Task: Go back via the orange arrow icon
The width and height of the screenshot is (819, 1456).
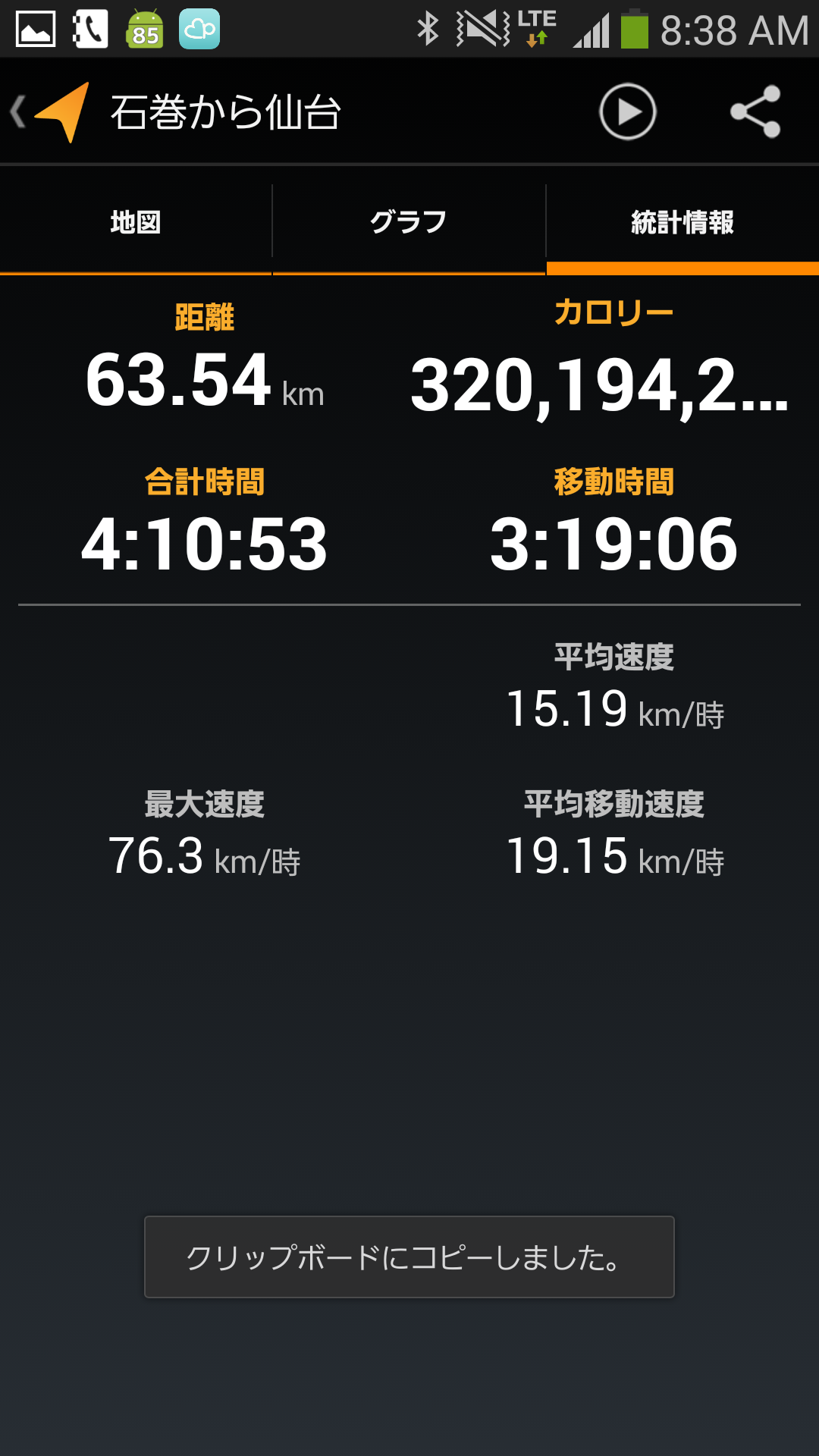Action: (x=51, y=112)
